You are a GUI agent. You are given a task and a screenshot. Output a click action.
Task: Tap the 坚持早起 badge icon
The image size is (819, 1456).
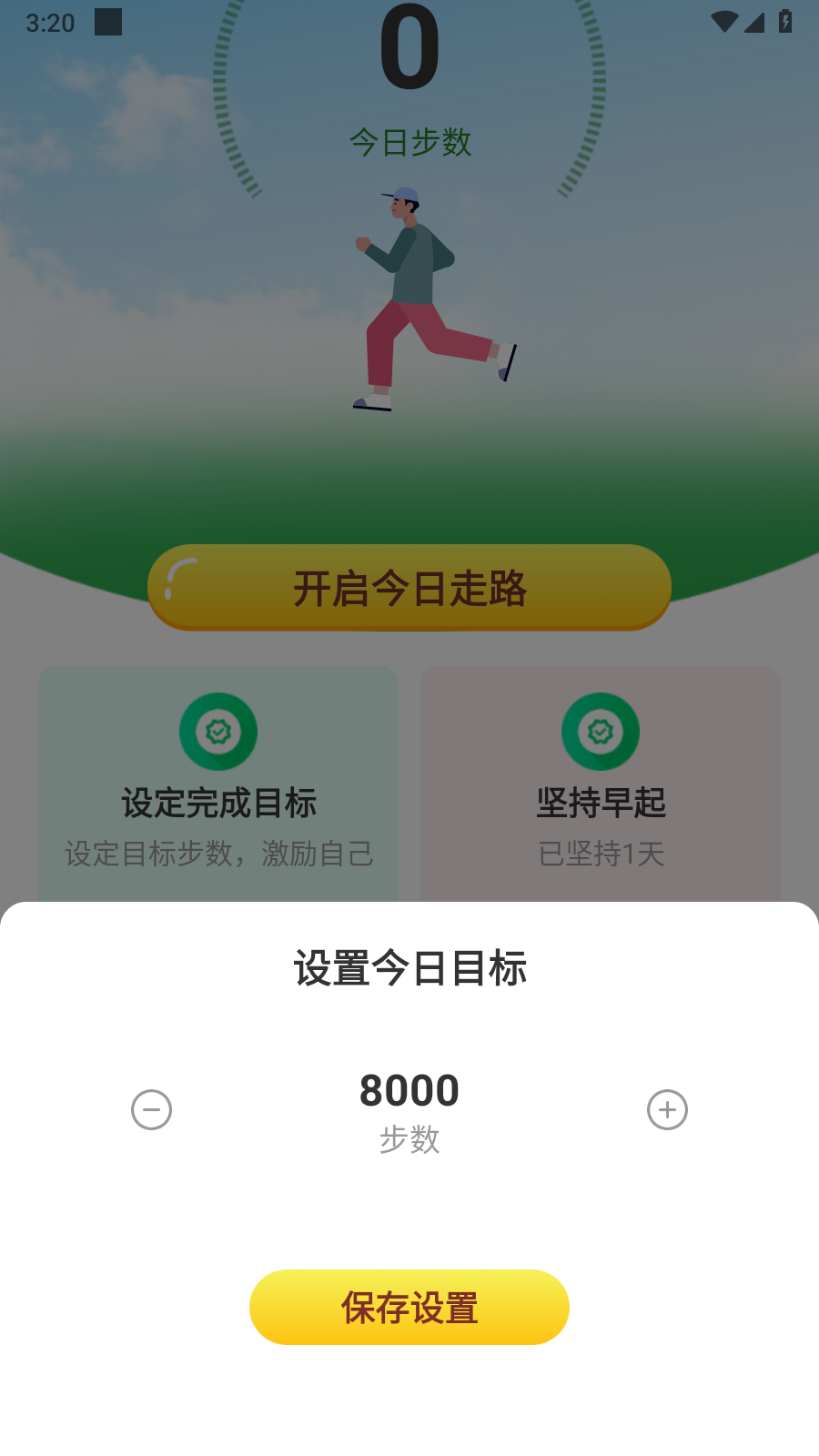[x=600, y=731]
